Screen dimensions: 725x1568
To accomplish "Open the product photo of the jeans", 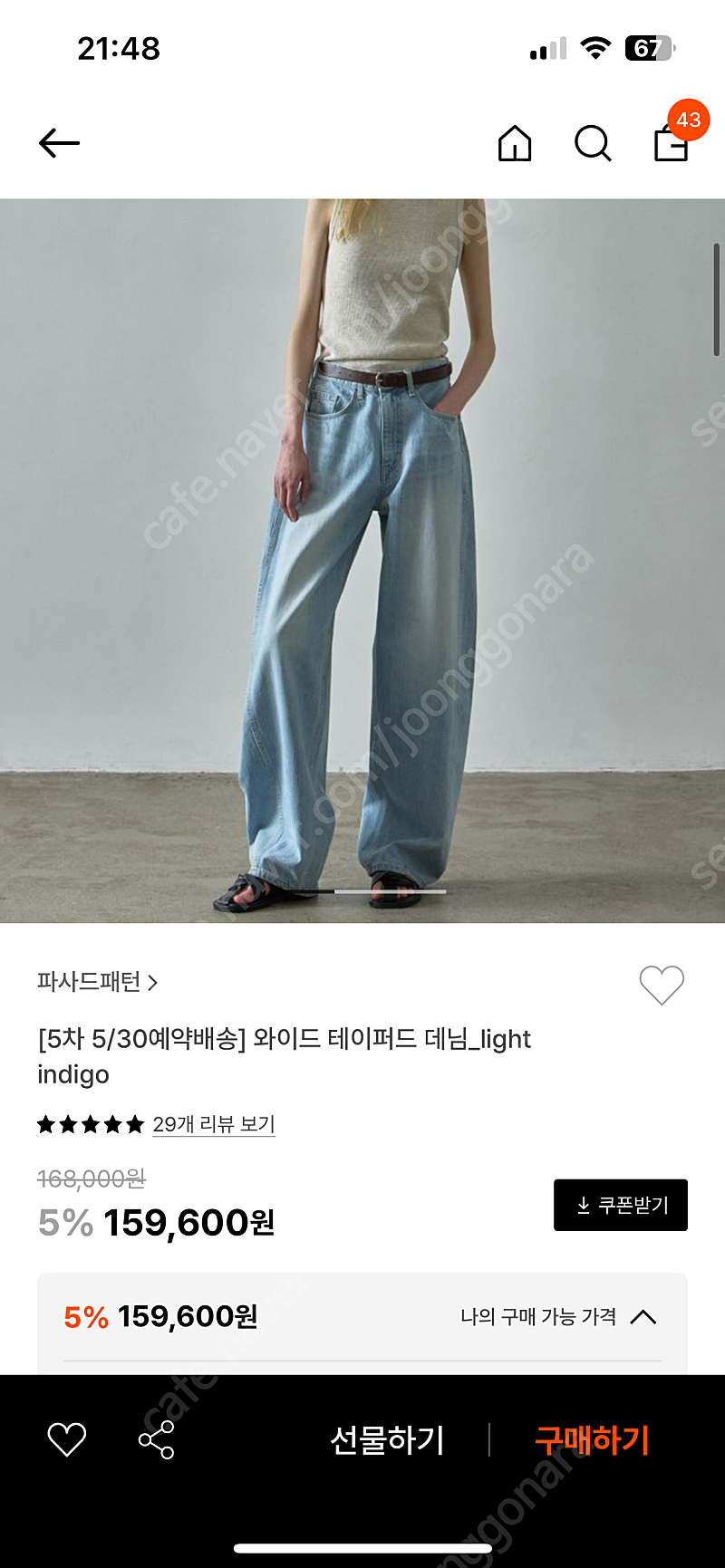I will 362,561.
